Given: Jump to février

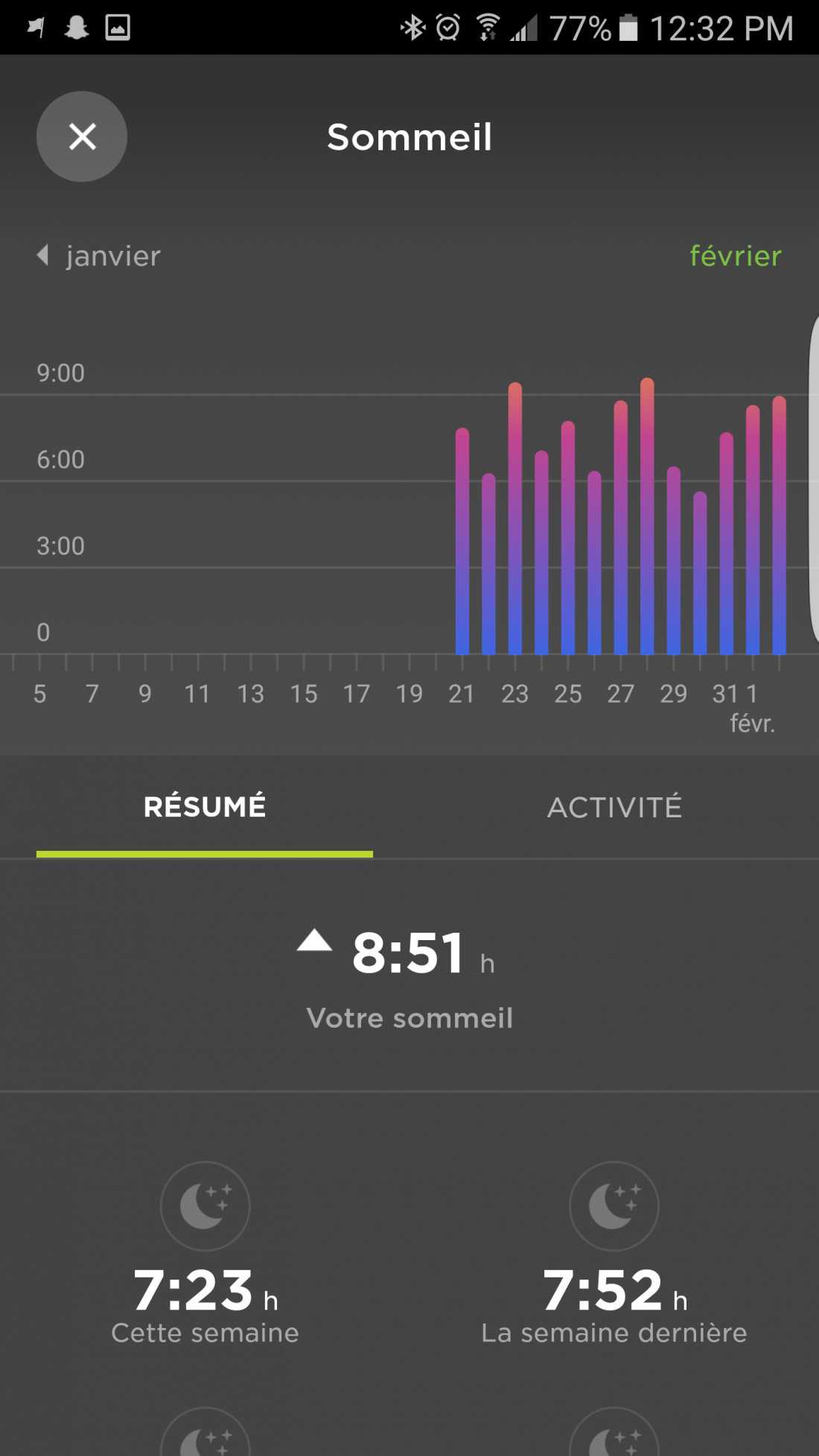Looking at the screenshot, I should tap(735, 256).
